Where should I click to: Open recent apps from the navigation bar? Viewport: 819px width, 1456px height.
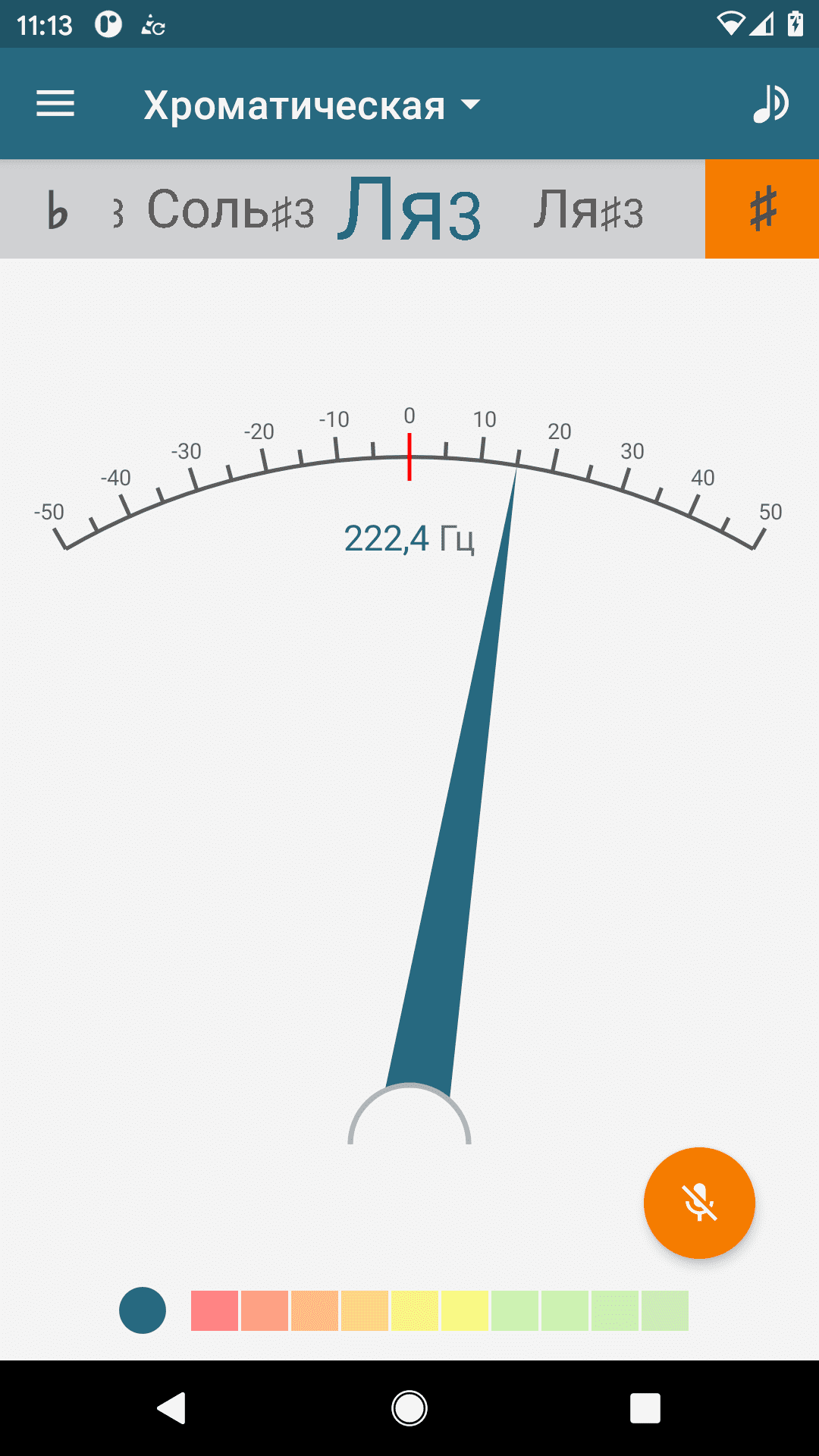coord(645,1408)
